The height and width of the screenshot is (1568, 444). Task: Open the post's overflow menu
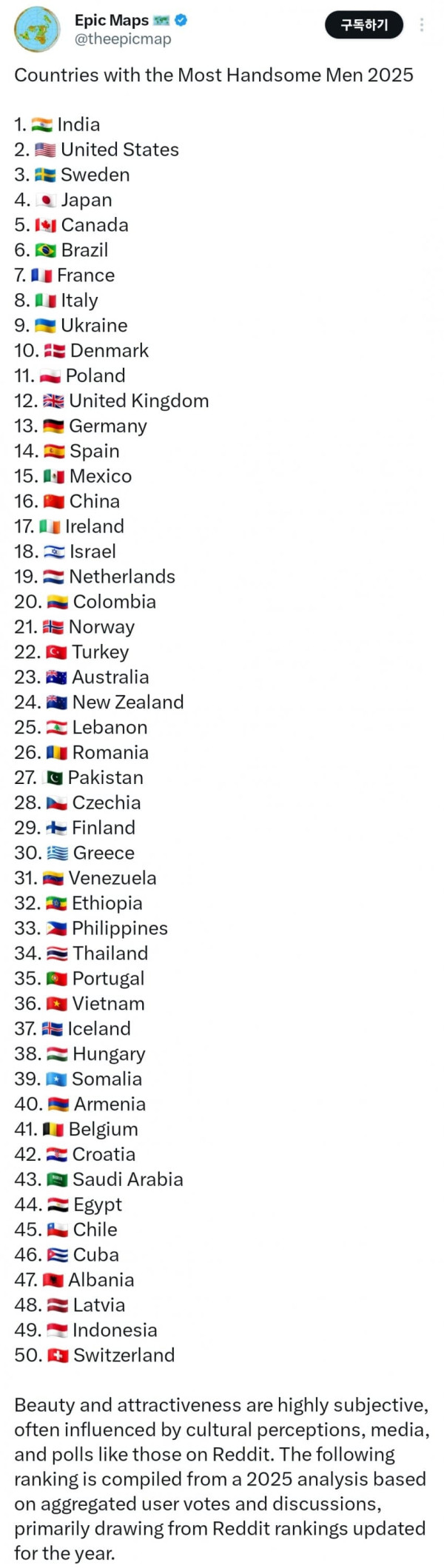pos(422,25)
